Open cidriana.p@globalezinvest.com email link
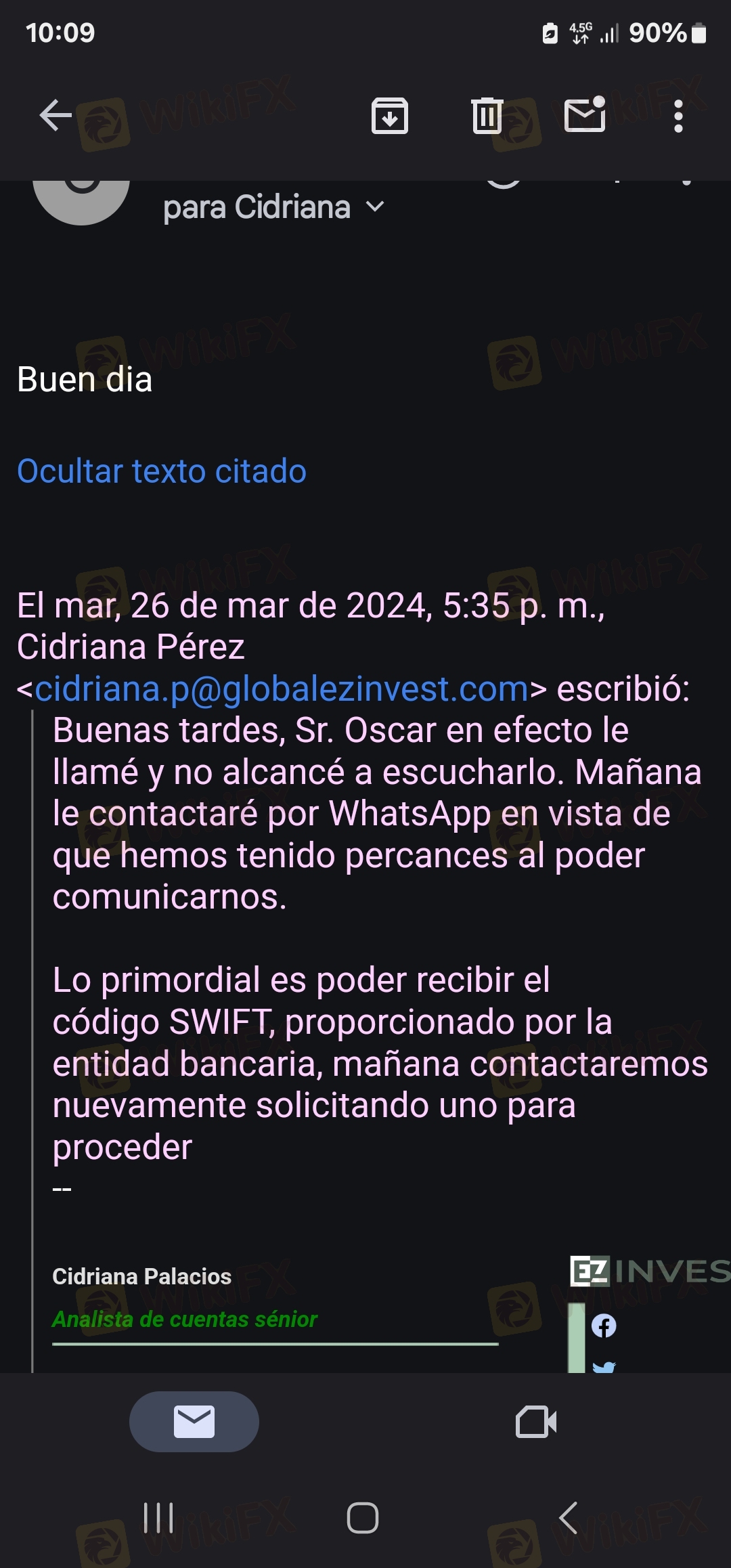731x1568 pixels. [x=281, y=689]
